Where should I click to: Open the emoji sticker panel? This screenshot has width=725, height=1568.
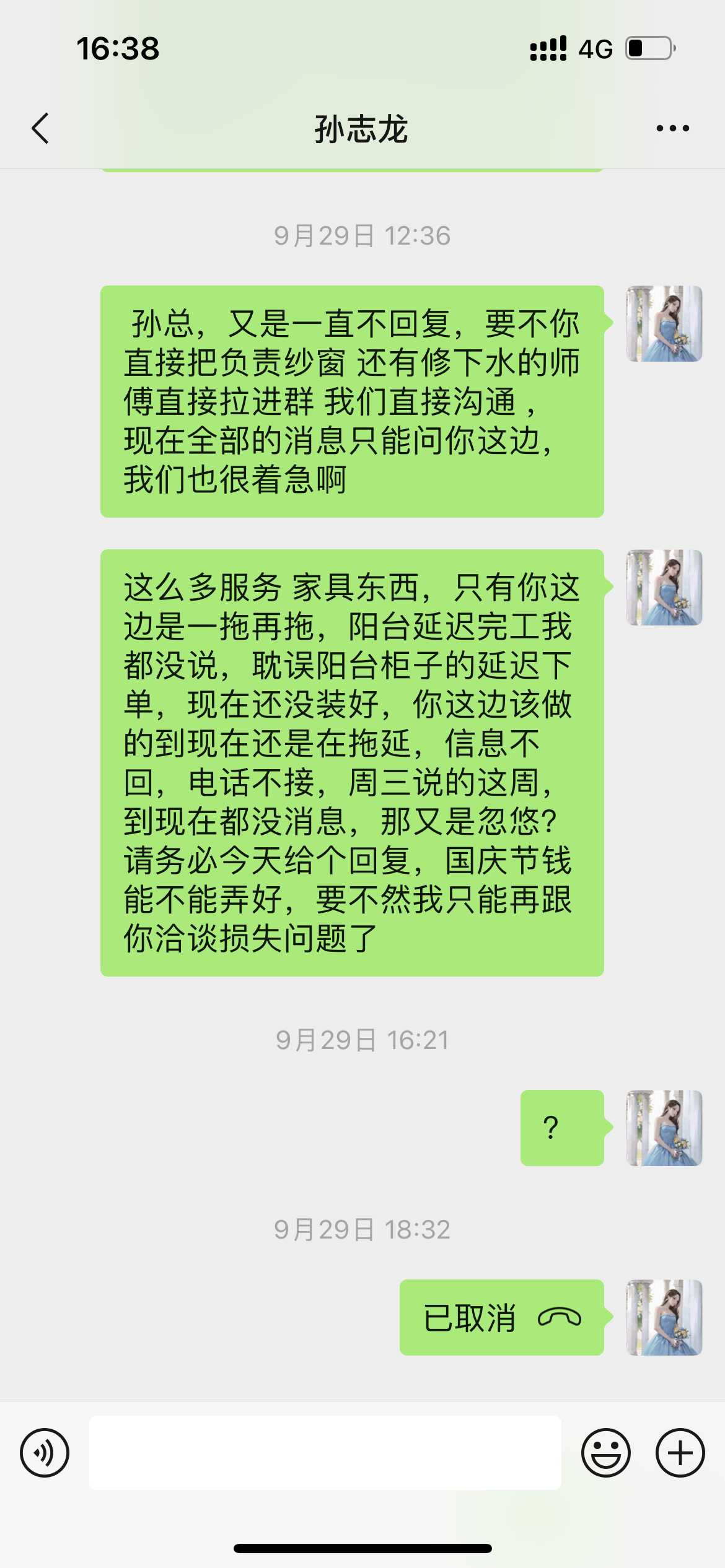pyautogui.click(x=605, y=1453)
